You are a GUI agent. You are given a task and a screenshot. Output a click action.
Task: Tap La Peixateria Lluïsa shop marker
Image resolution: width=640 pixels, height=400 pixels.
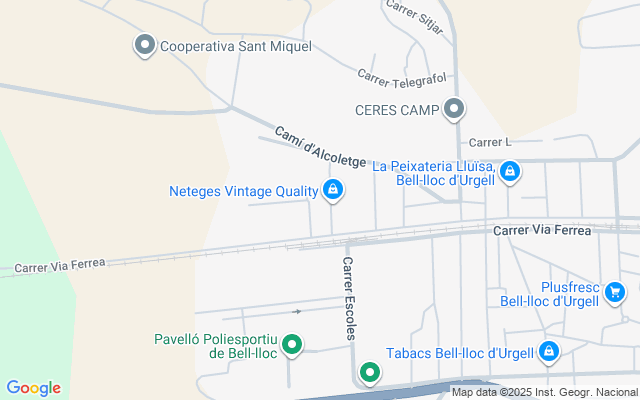(x=510, y=172)
